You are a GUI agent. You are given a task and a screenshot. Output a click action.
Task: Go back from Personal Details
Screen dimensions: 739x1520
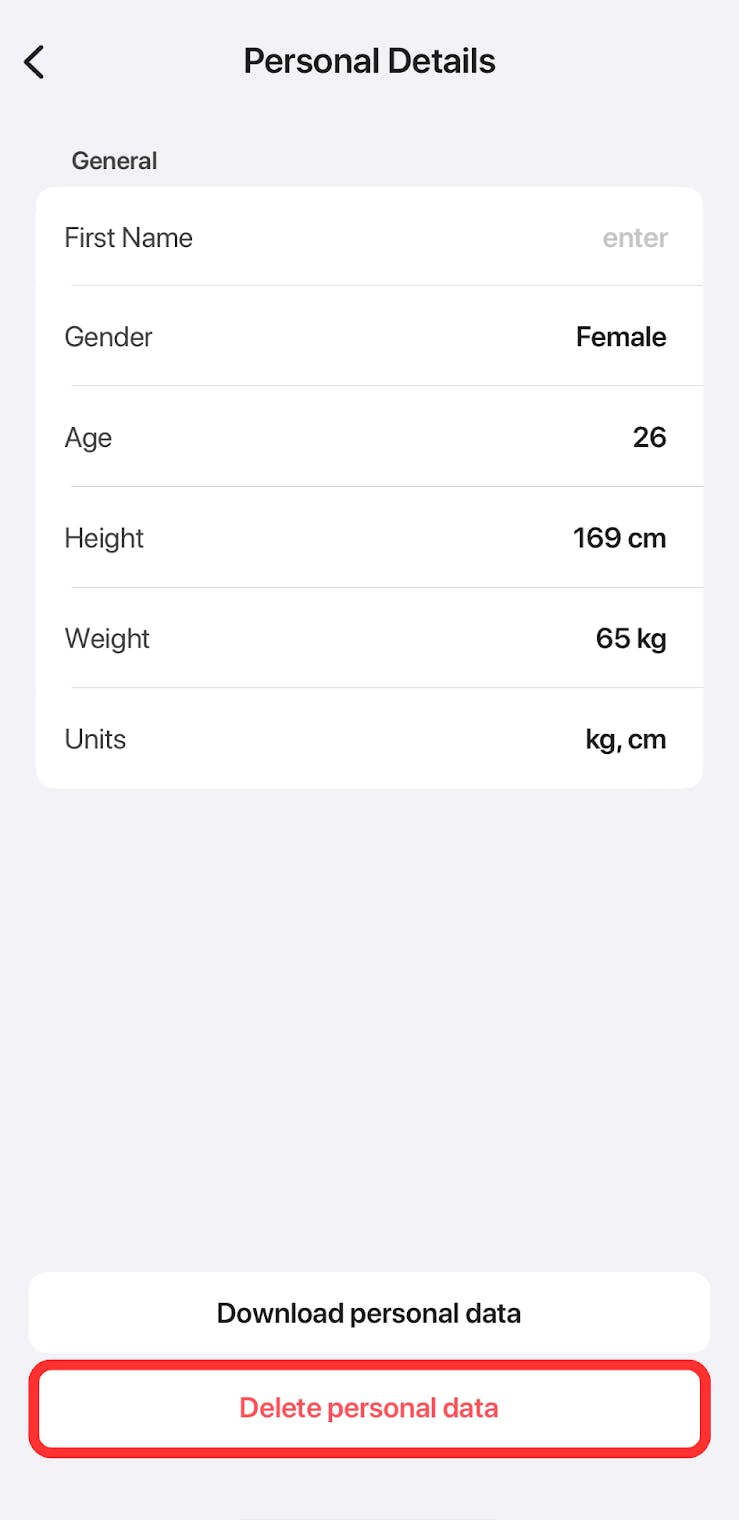tap(34, 62)
